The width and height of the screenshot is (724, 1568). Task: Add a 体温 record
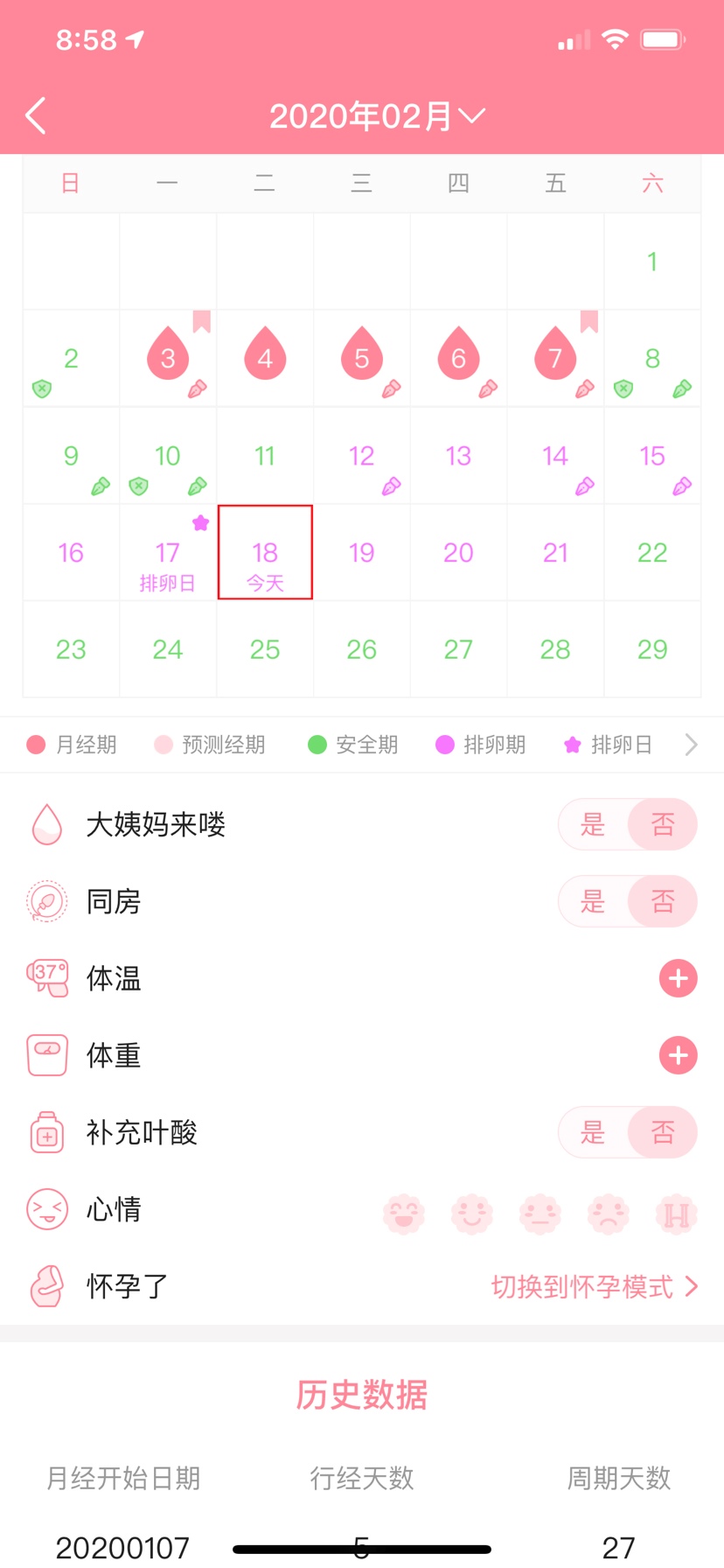[x=678, y=978]
